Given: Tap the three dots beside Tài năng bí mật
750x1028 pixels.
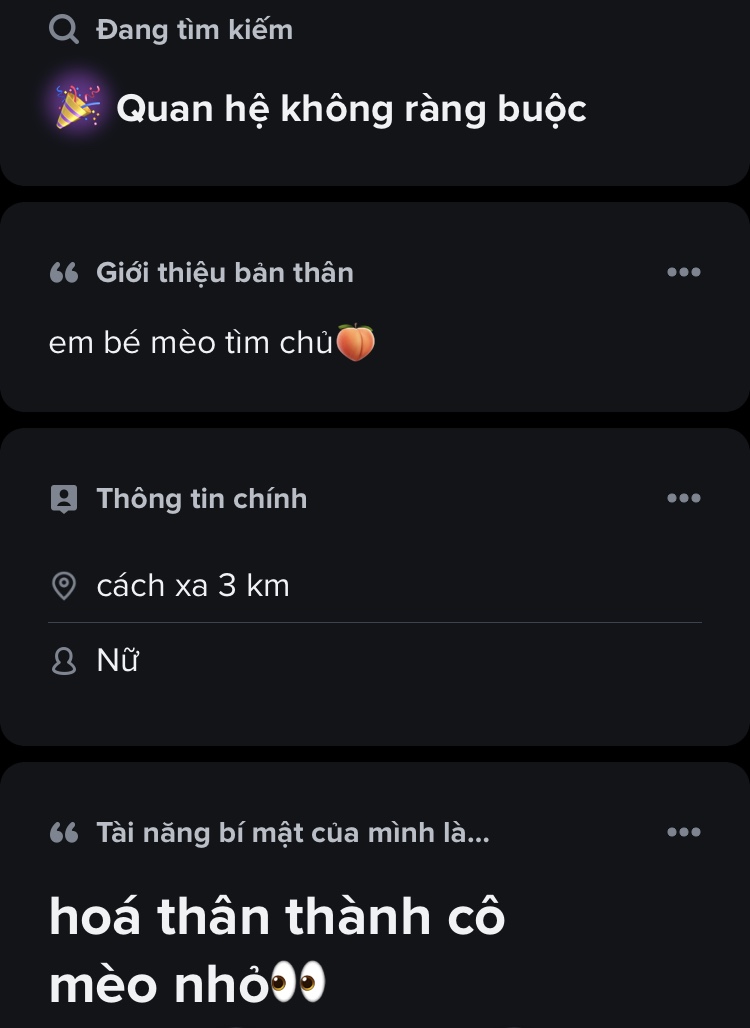Looking at the screenshot, I should 684,832.
